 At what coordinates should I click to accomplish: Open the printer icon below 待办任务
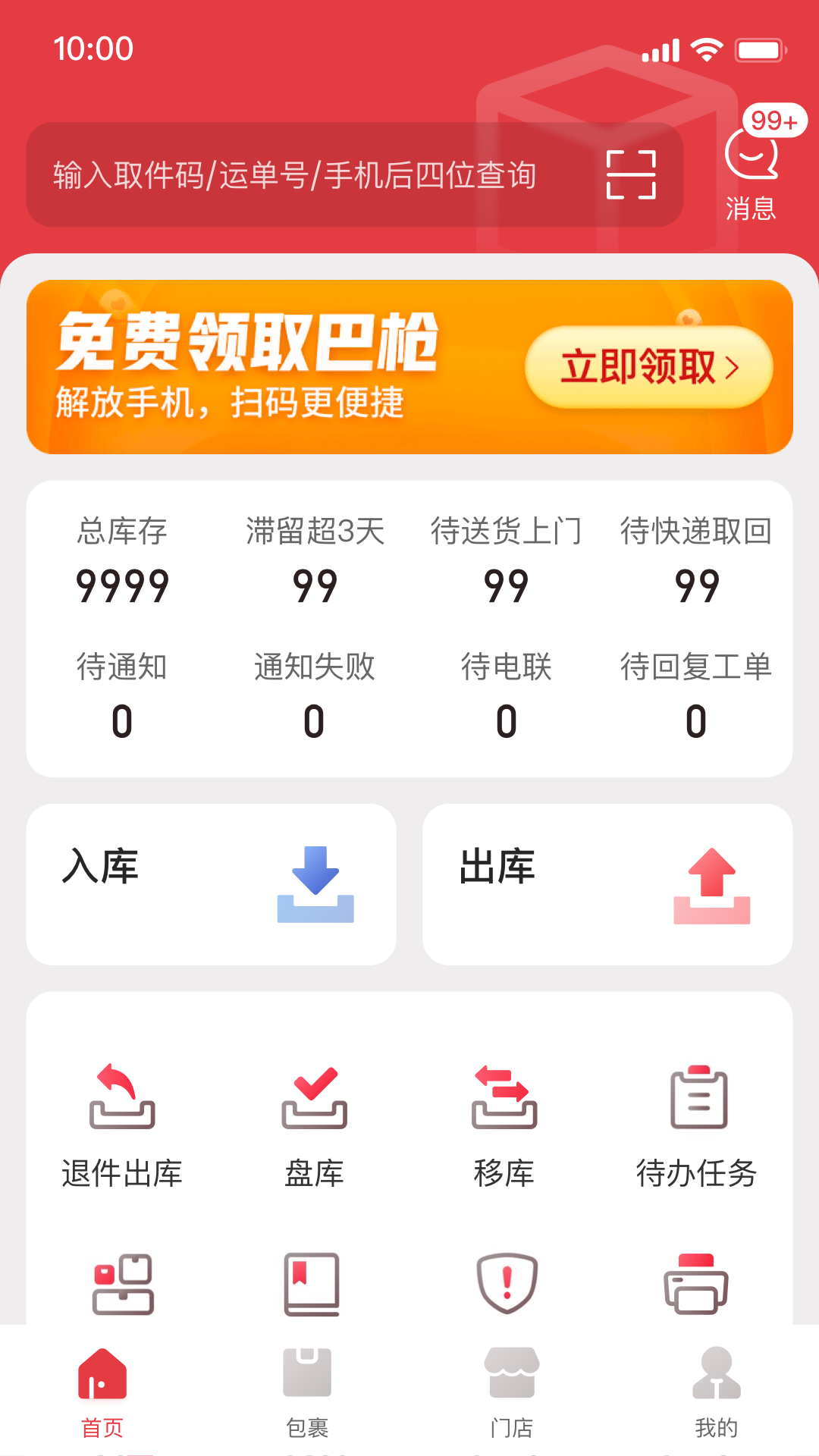coord(698,1283)
